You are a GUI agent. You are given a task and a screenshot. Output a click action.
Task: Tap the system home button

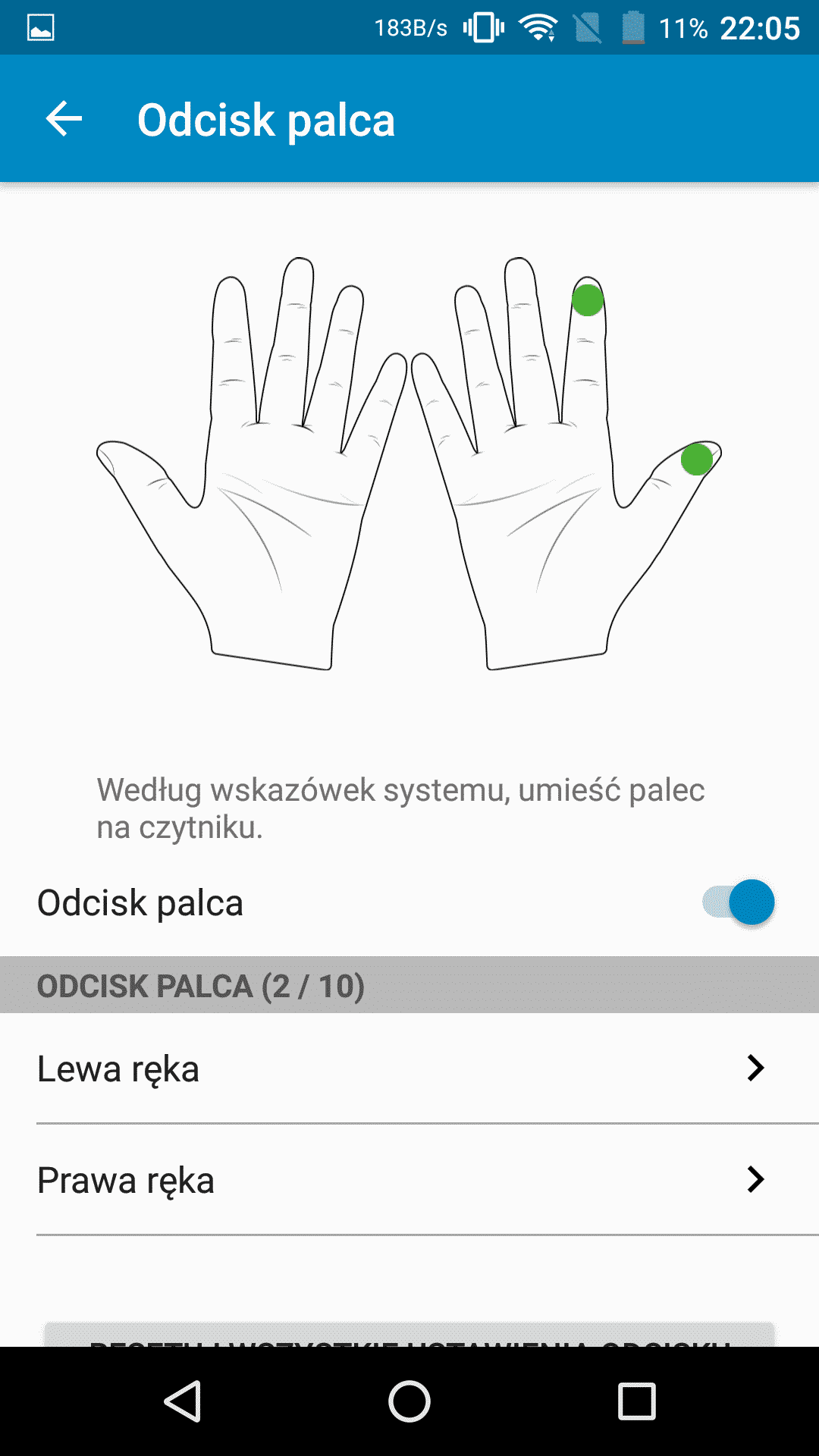[409, 1401]
